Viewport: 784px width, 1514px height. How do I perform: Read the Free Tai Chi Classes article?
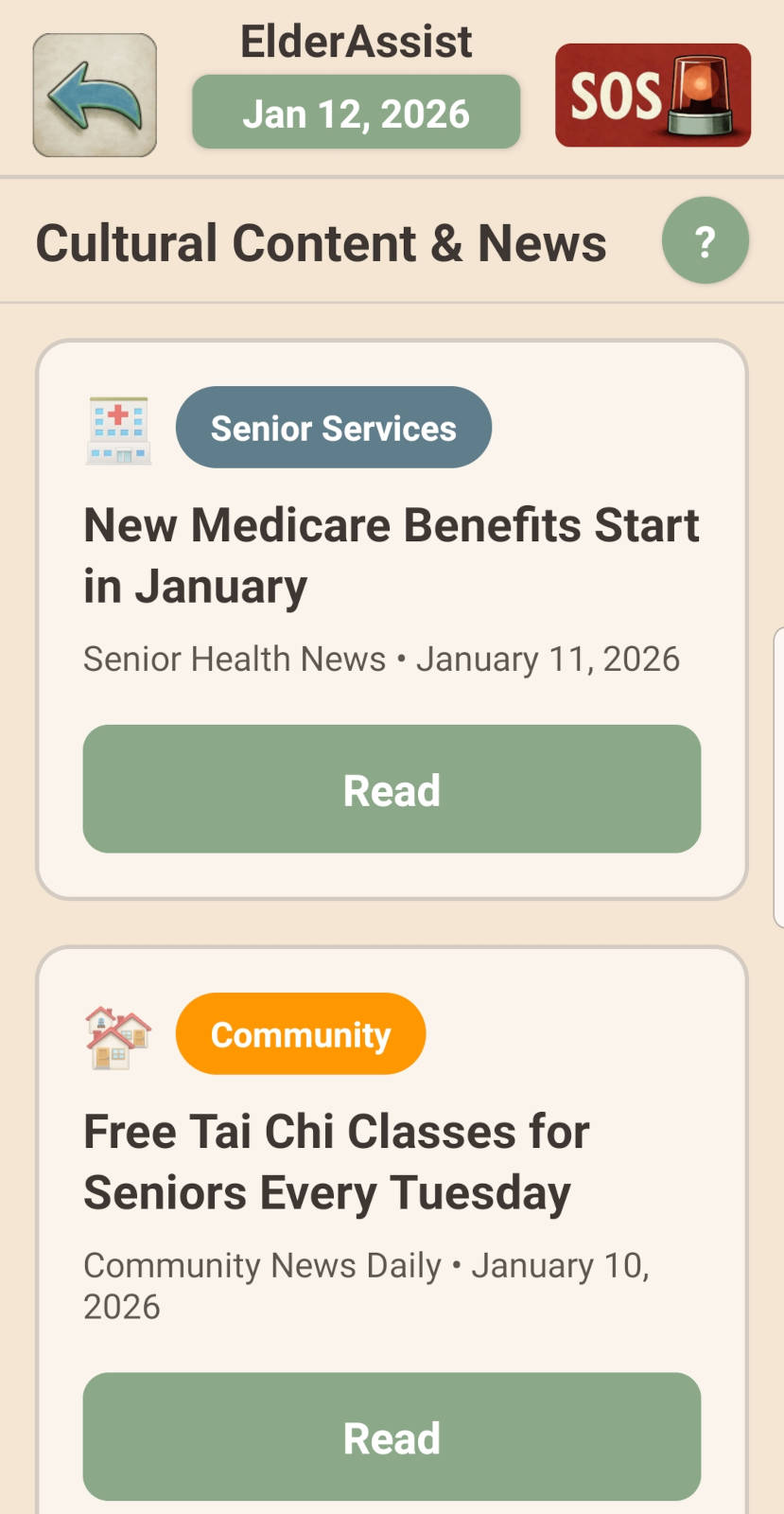[392, 1436]
